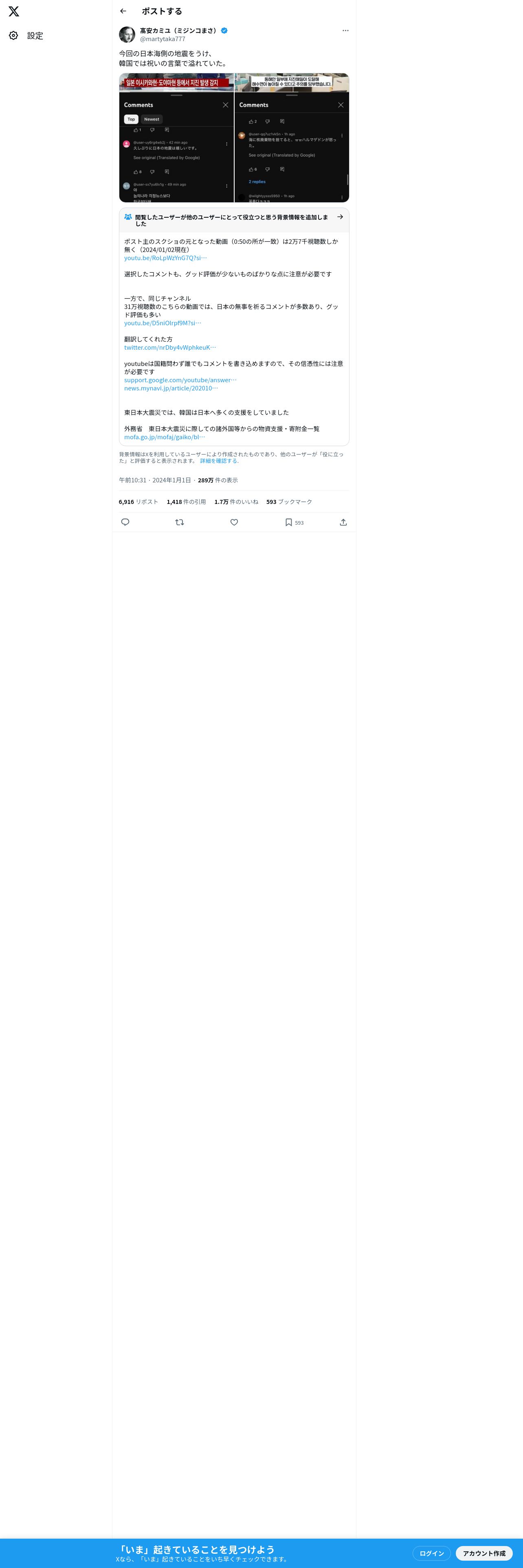Open the post's three-dot overflow menu
Image resolution: width=523 pixels, height=1568 pixels.
click(345, 31)
